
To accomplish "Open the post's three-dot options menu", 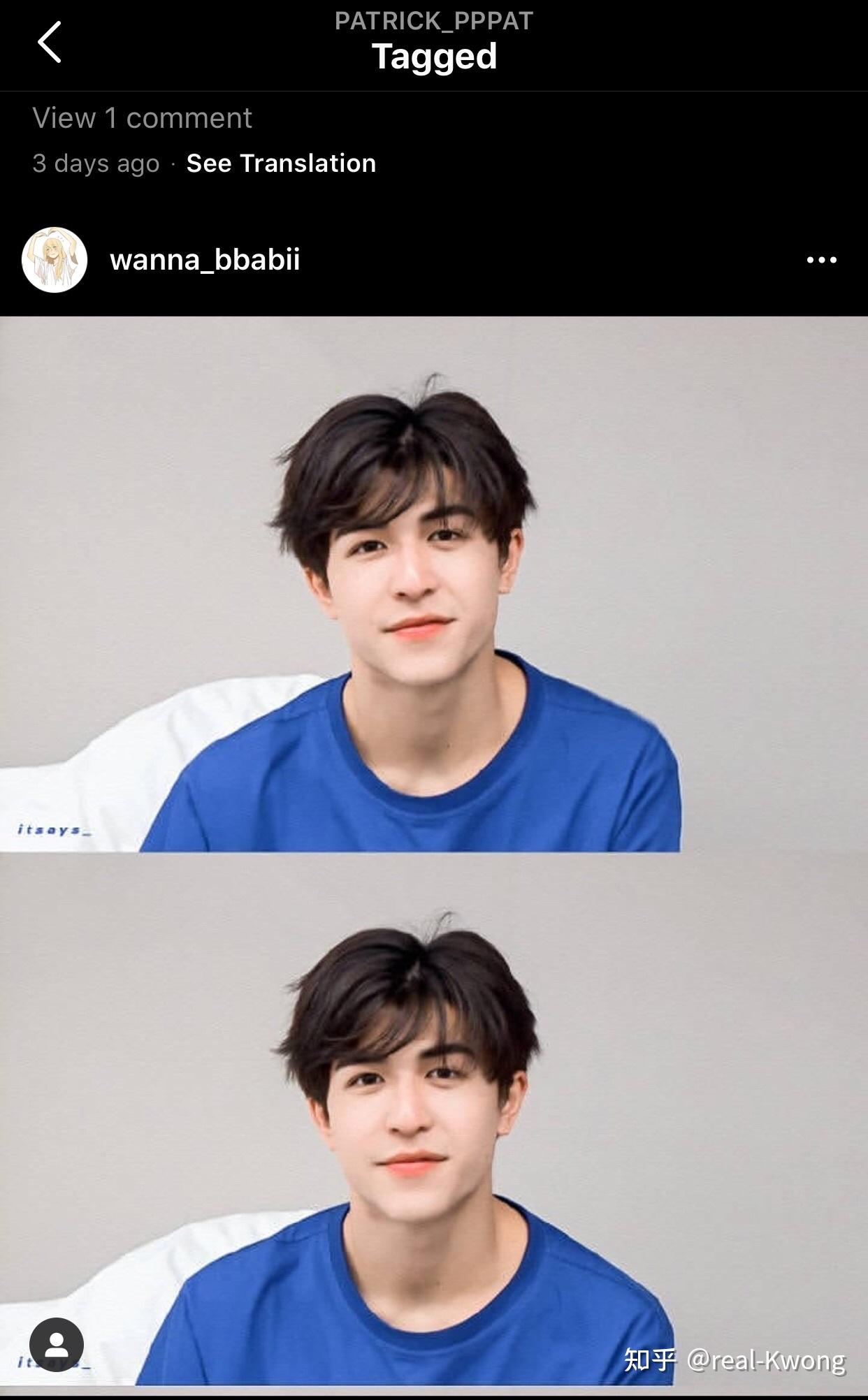I will tap(821, 260).
